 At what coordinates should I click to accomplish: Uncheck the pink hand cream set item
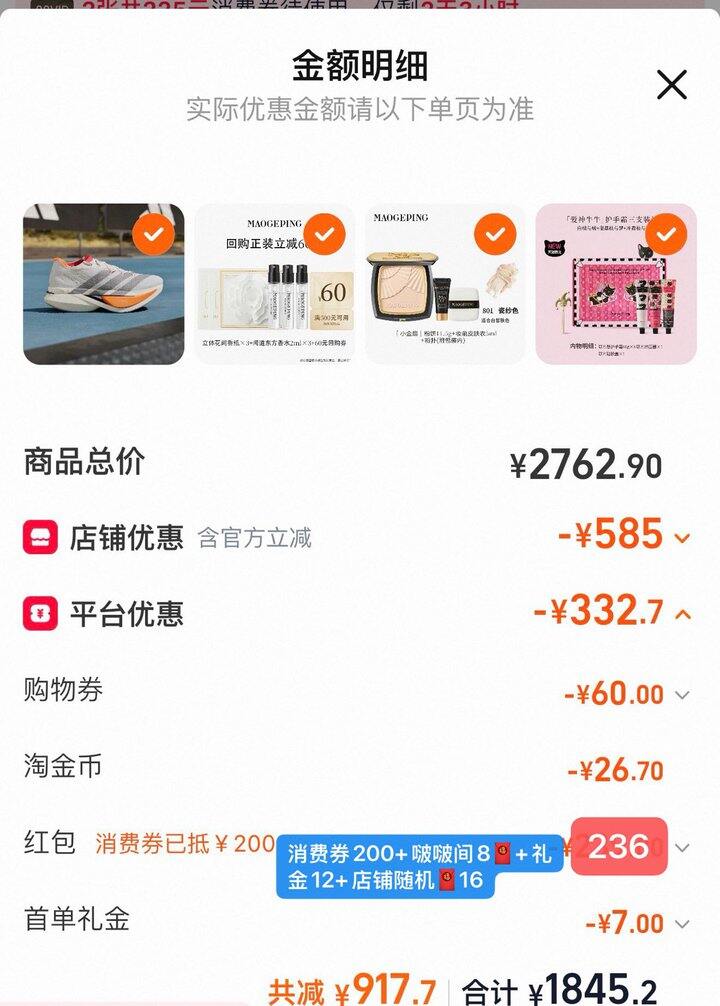tap(666, 234)
